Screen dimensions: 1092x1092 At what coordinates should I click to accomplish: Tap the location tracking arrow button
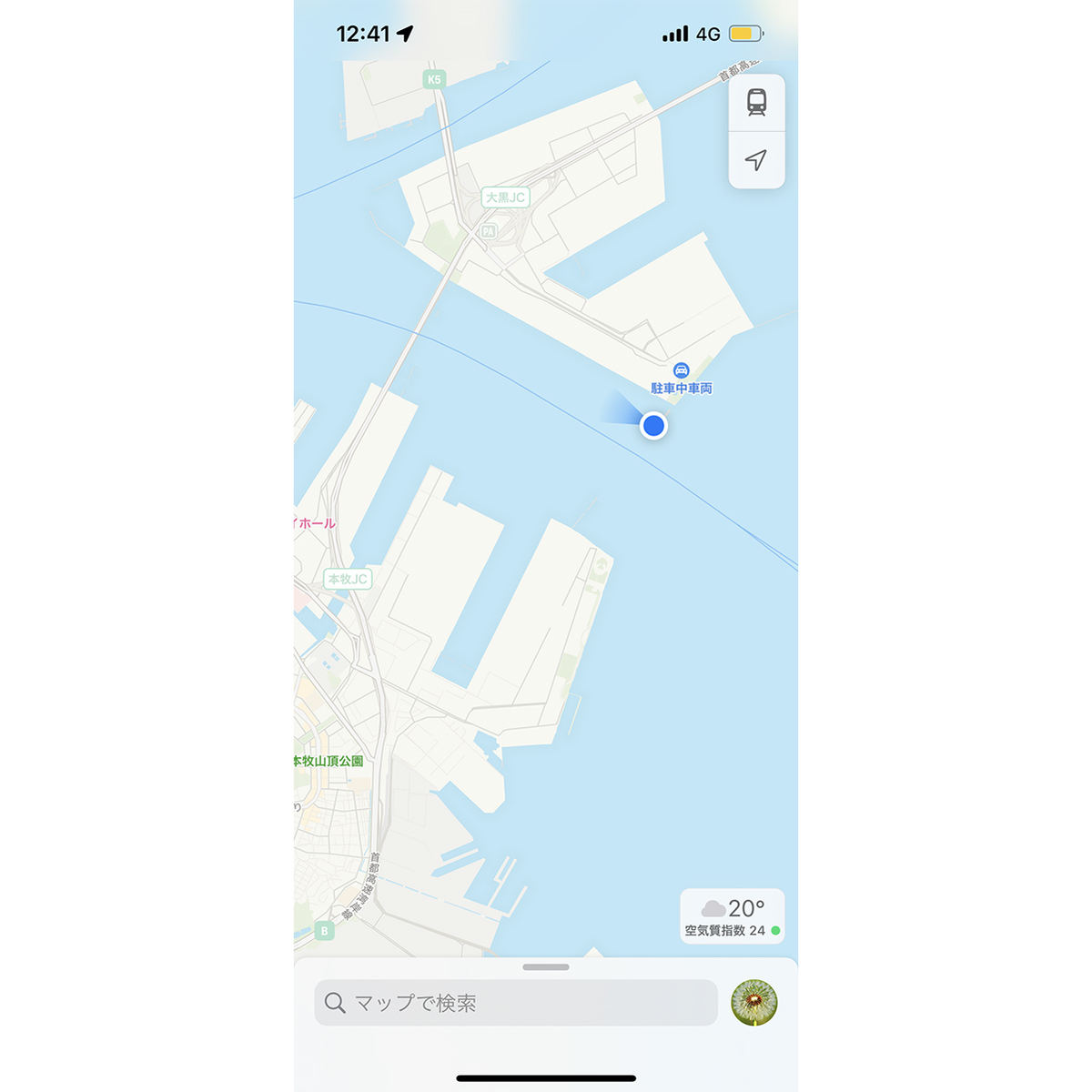tap(756, 160)
